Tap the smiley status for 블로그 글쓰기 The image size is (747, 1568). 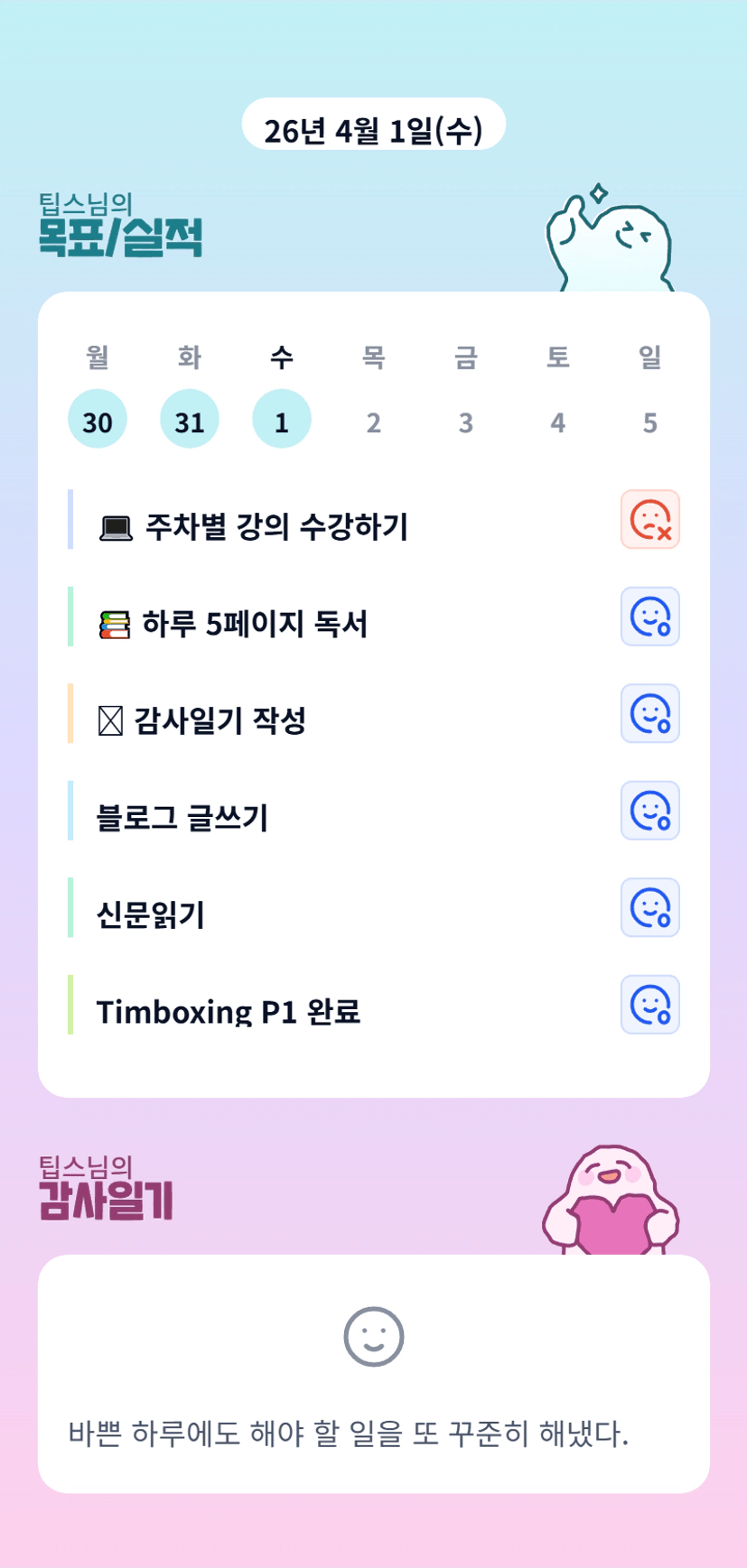tap(649, 811)
